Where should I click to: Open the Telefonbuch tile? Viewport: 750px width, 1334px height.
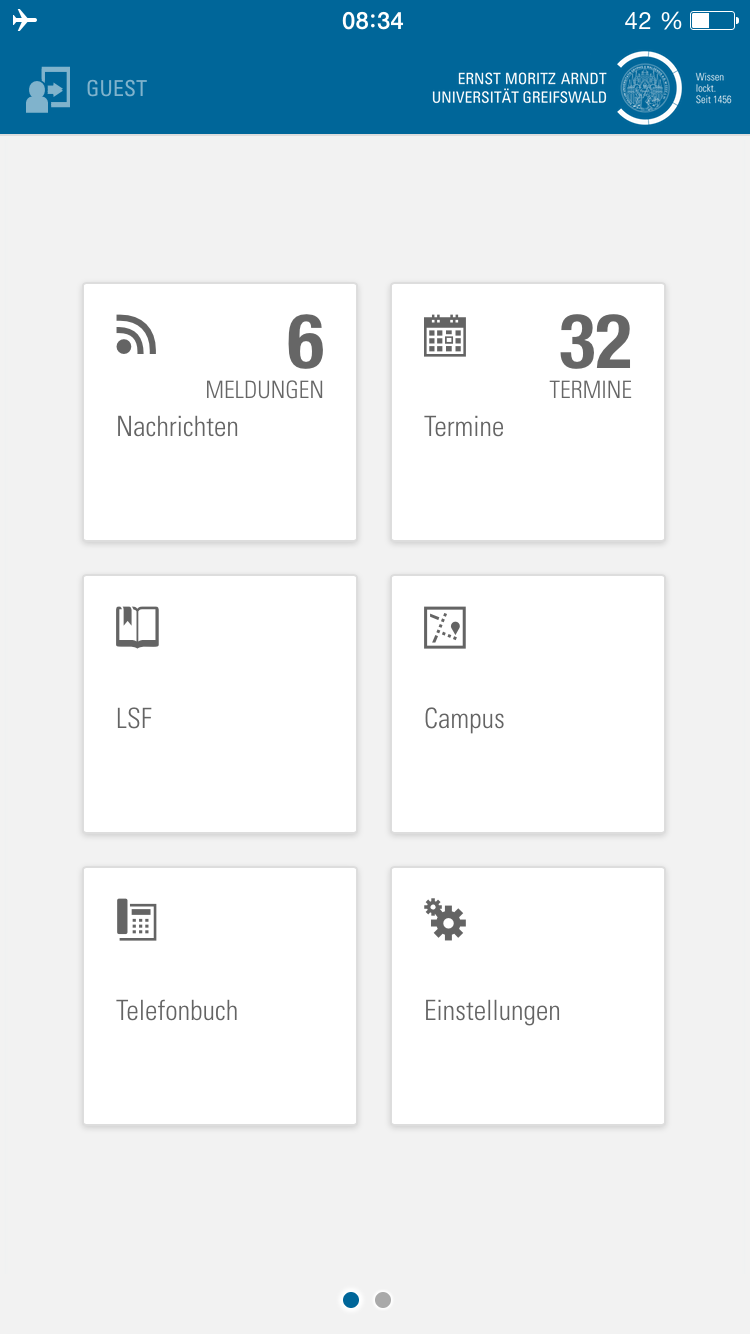point(220,996)
